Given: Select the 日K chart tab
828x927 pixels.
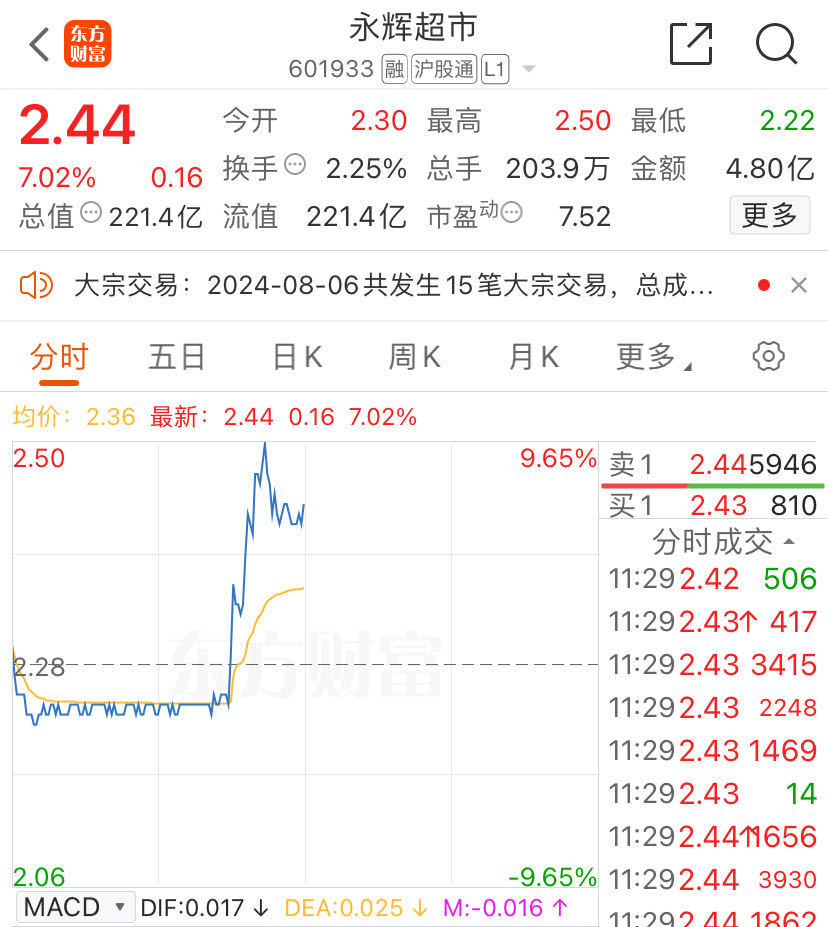Looking at the screenshot, I should click(x=297, y=357).
